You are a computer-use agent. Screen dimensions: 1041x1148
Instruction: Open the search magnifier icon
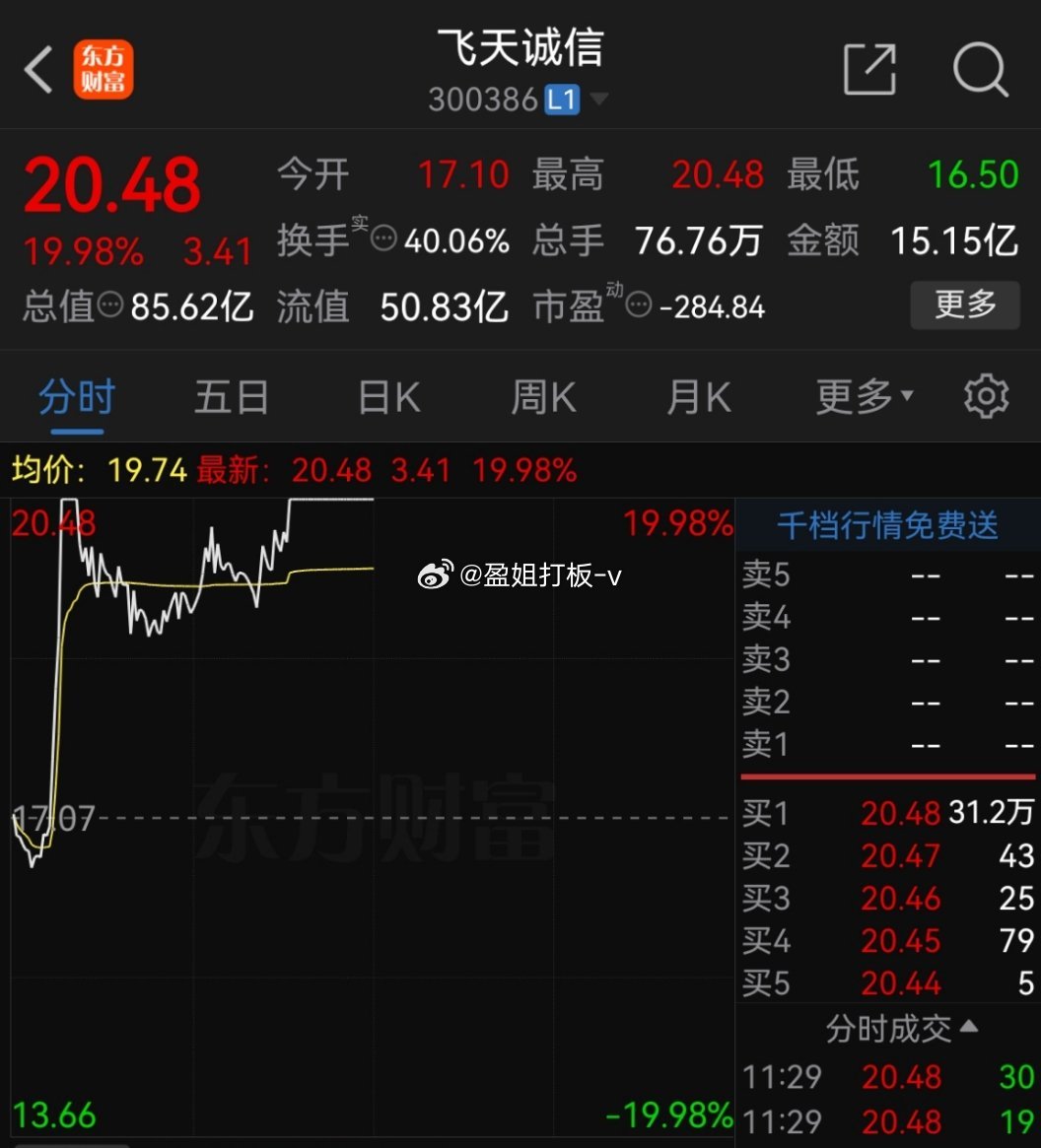click(979, 69)
